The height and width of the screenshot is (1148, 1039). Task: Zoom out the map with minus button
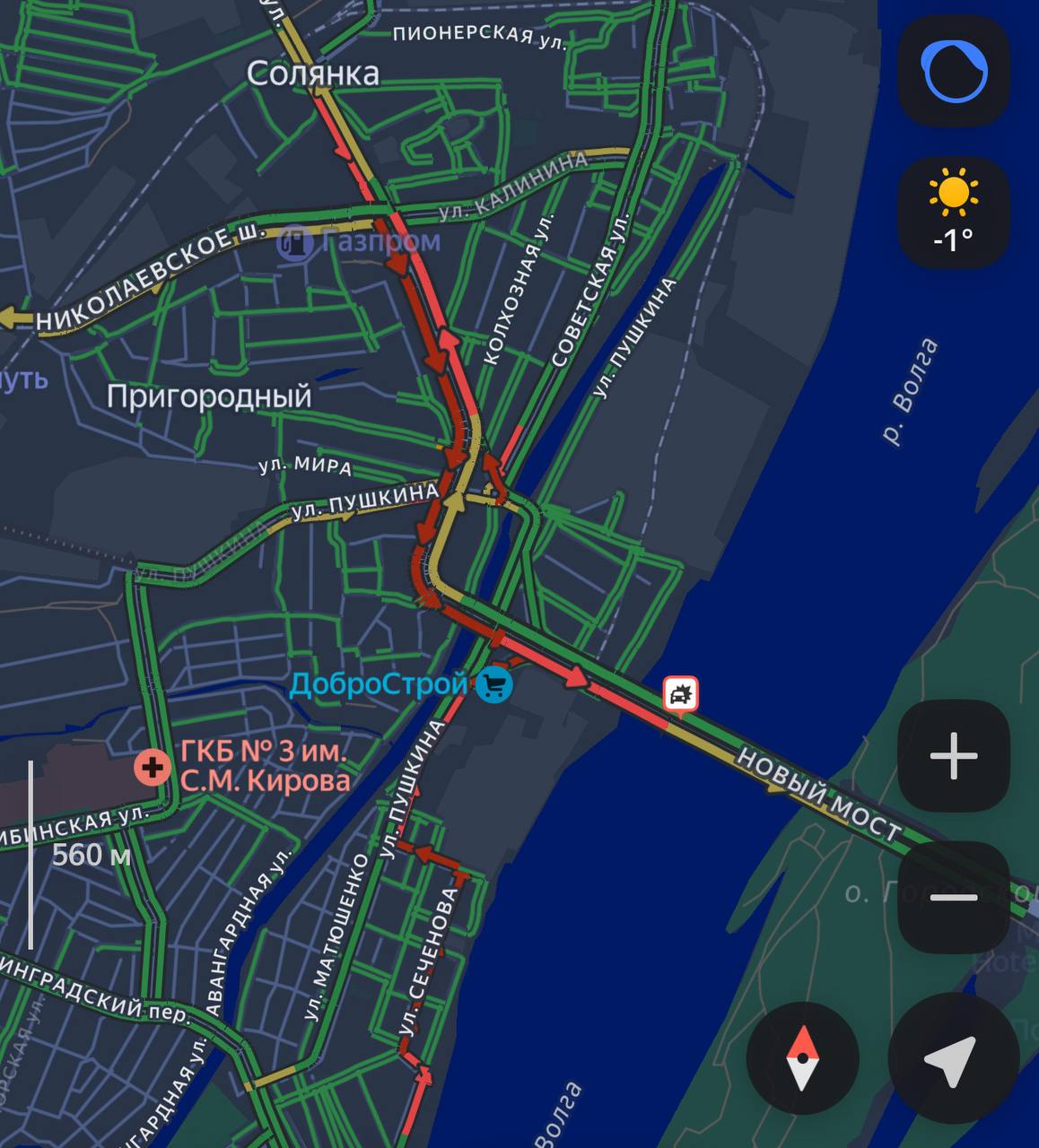954,897
